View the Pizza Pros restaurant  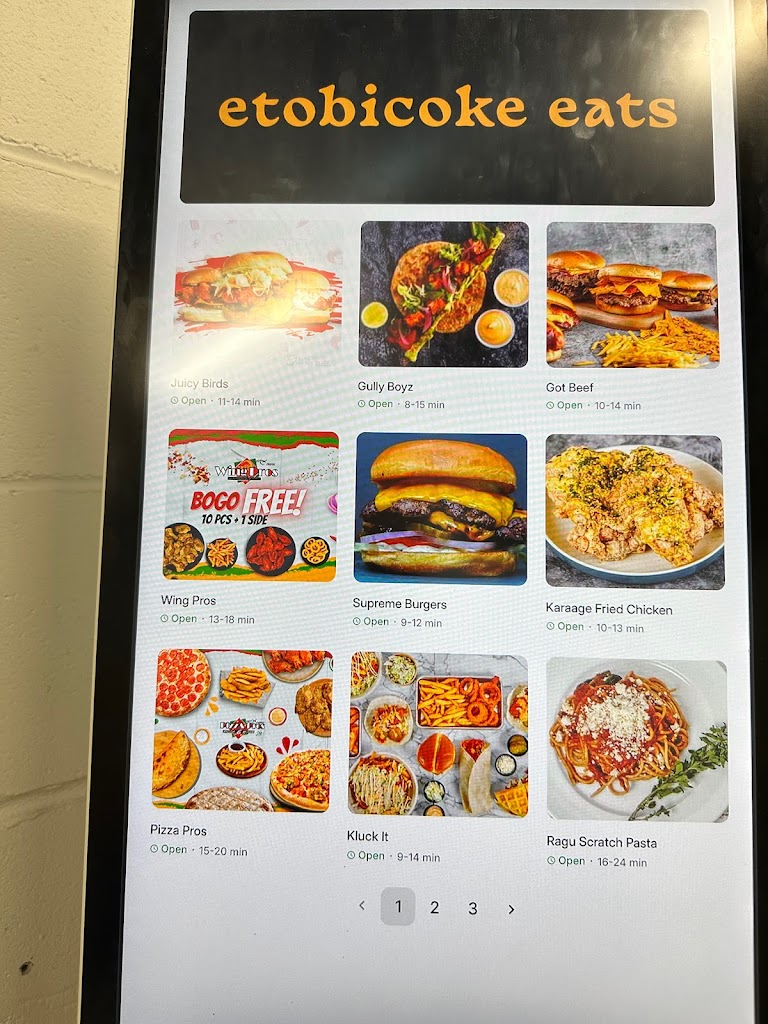click(243, 730)
